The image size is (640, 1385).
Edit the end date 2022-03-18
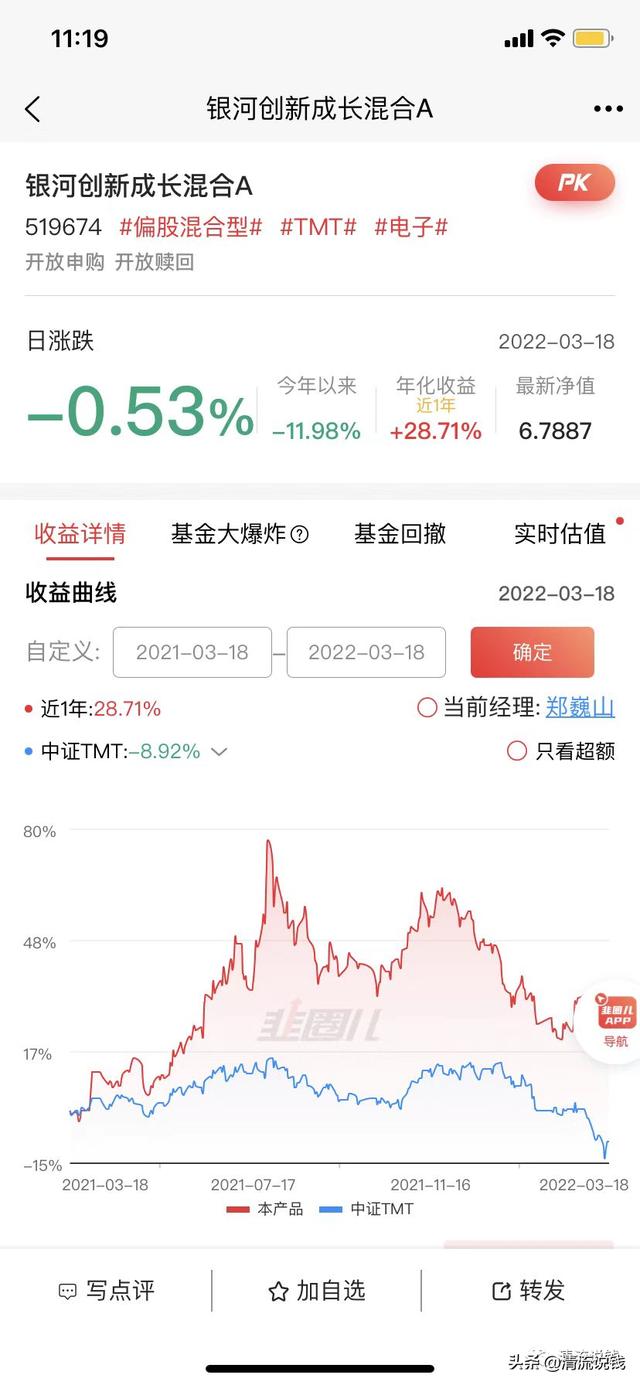click(366, 653)
